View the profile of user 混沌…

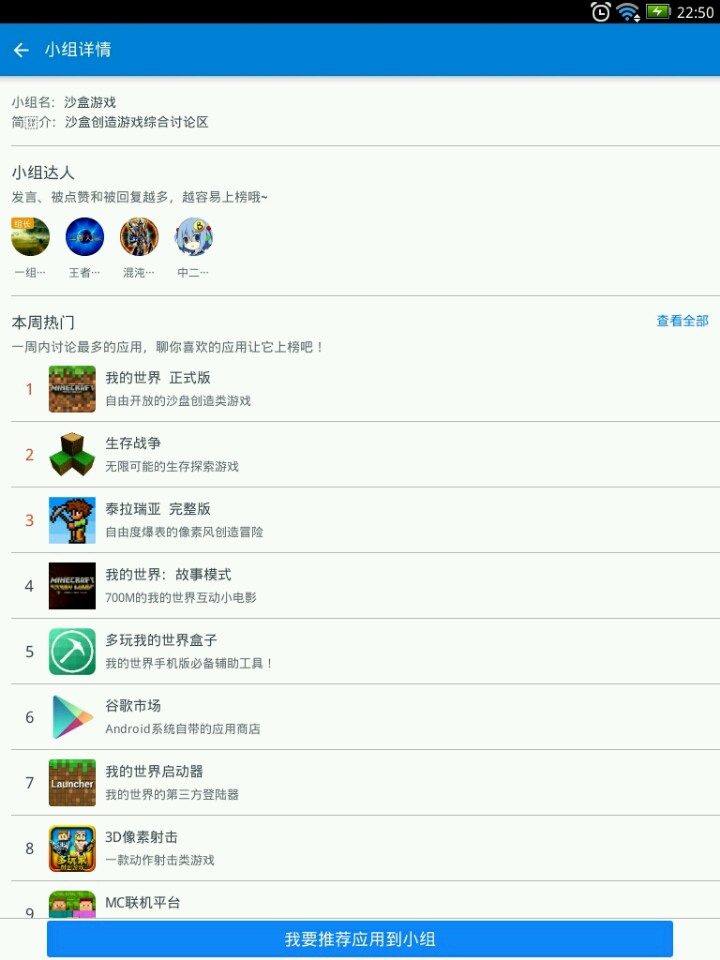tap(139, 238)
